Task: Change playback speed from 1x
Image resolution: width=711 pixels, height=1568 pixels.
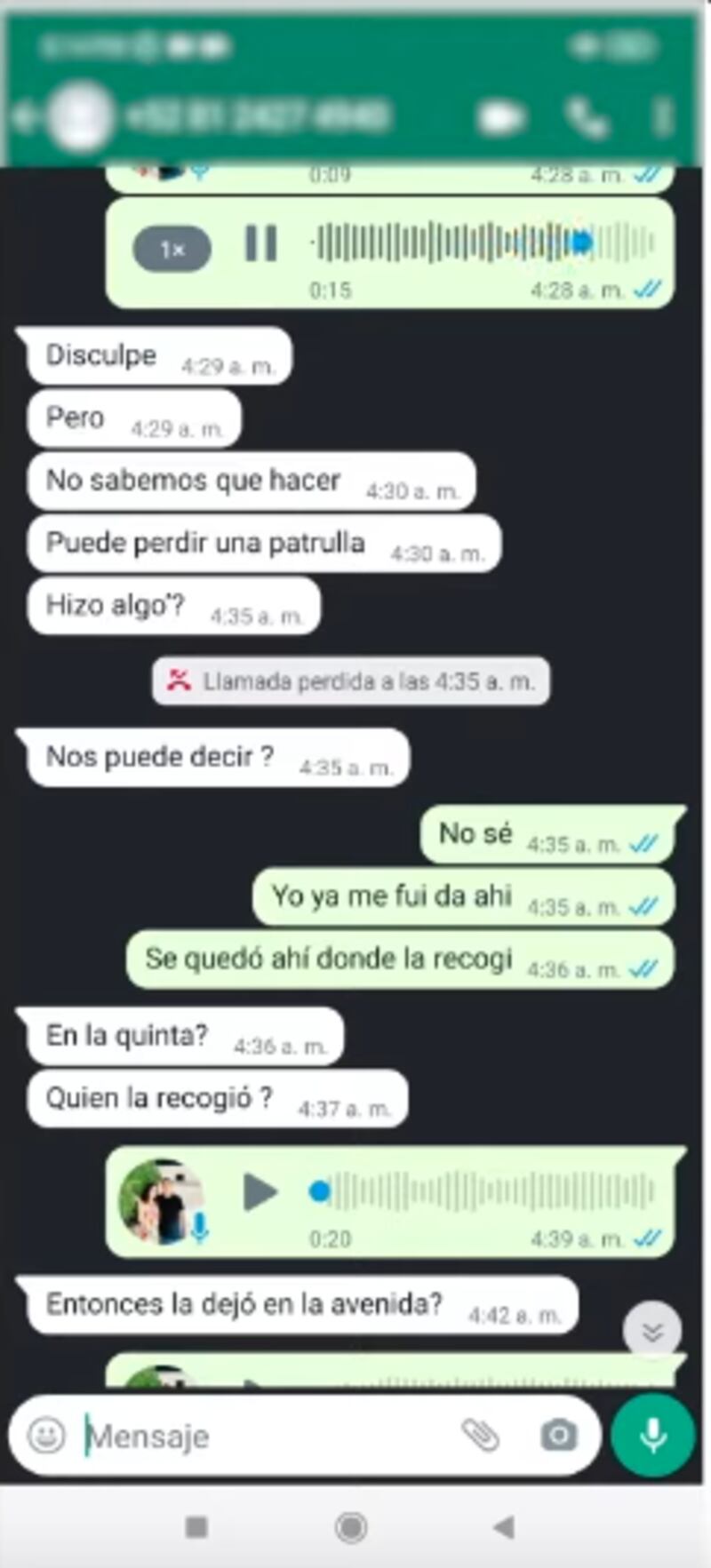Action: [x=172, y=250]
